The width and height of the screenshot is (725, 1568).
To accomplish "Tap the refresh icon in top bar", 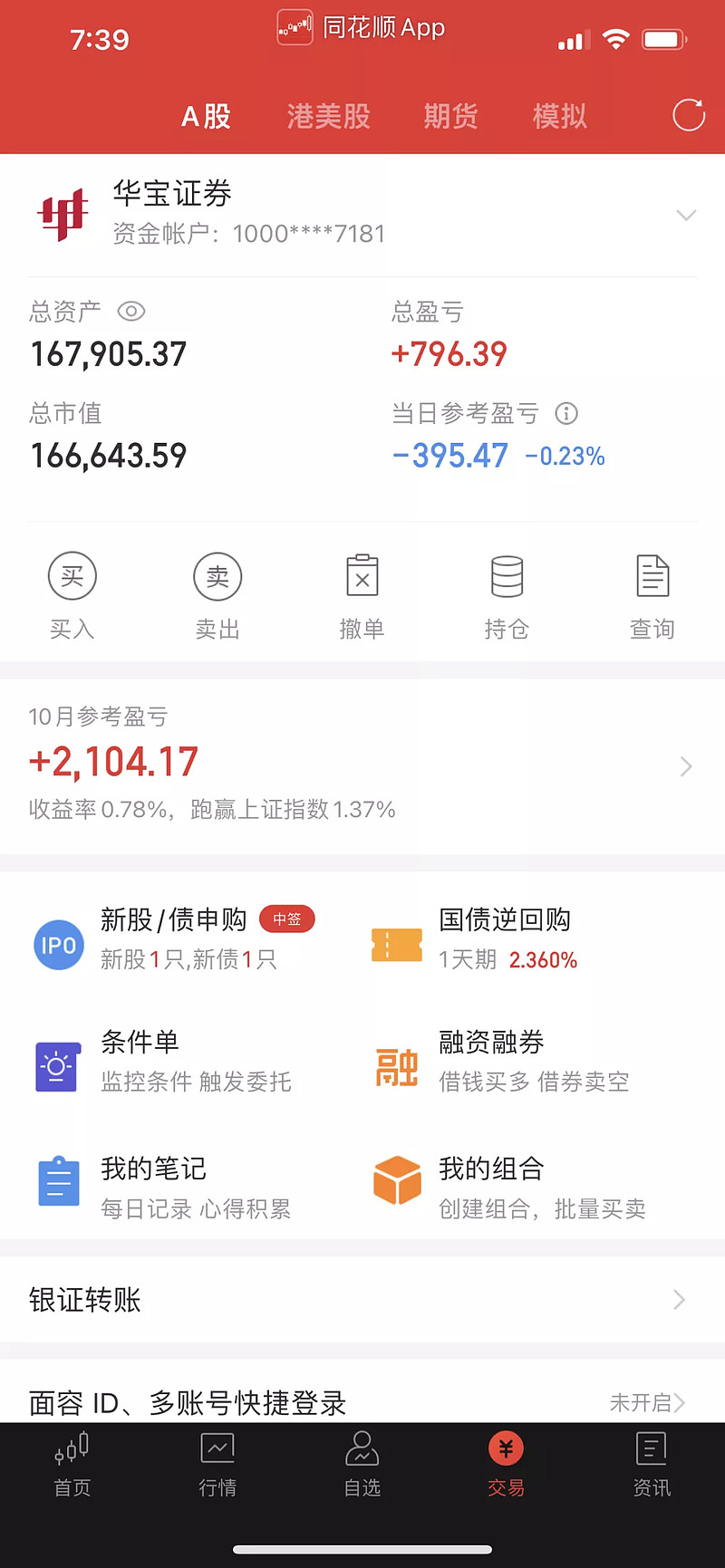I will [x=689, y=116].
